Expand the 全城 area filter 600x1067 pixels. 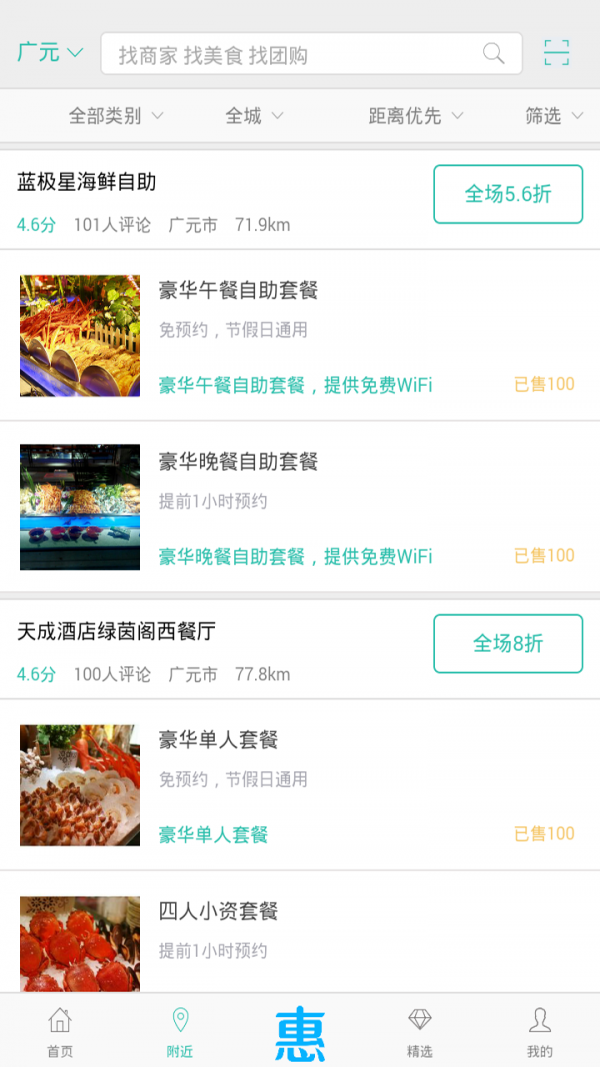254,116
